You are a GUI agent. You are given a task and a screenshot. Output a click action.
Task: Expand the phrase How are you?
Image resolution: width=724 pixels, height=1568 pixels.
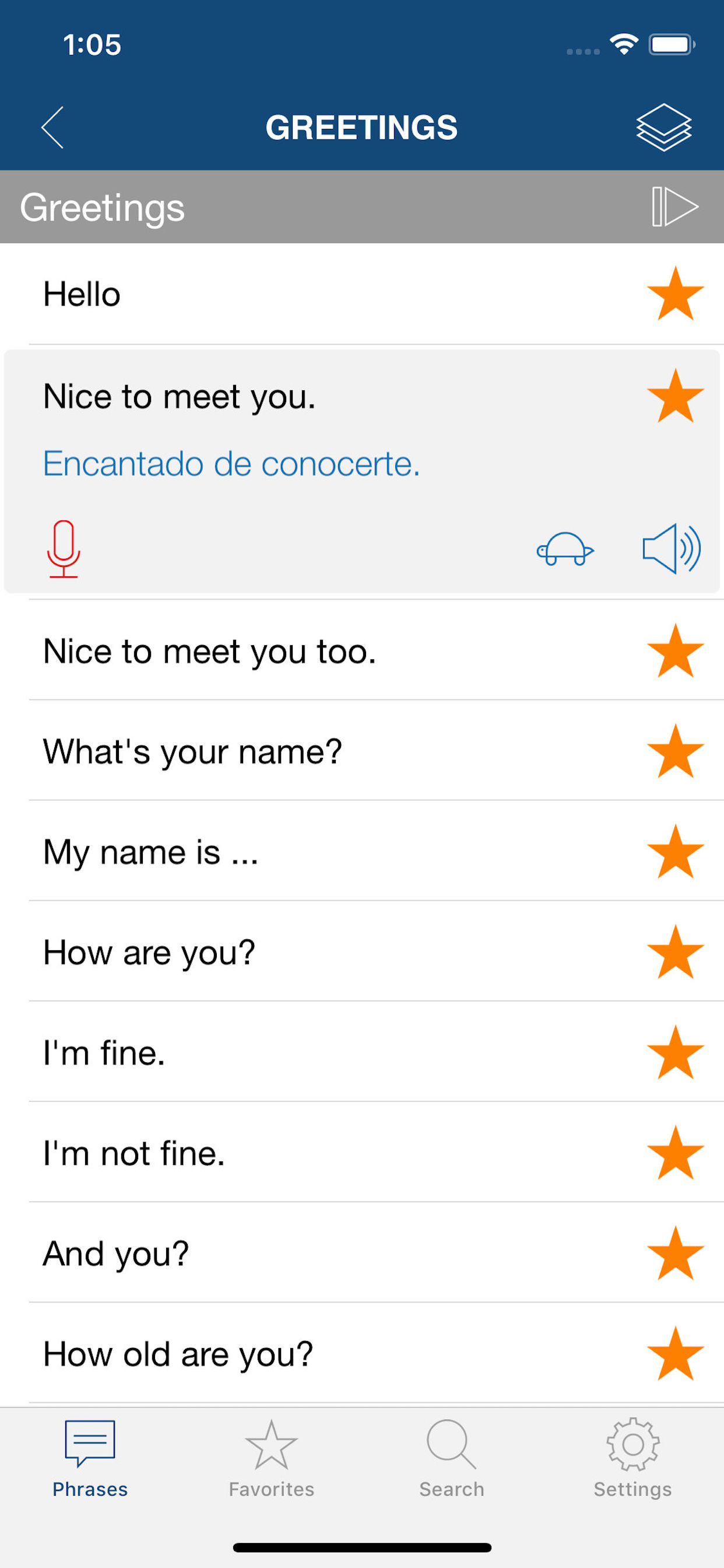362,952
